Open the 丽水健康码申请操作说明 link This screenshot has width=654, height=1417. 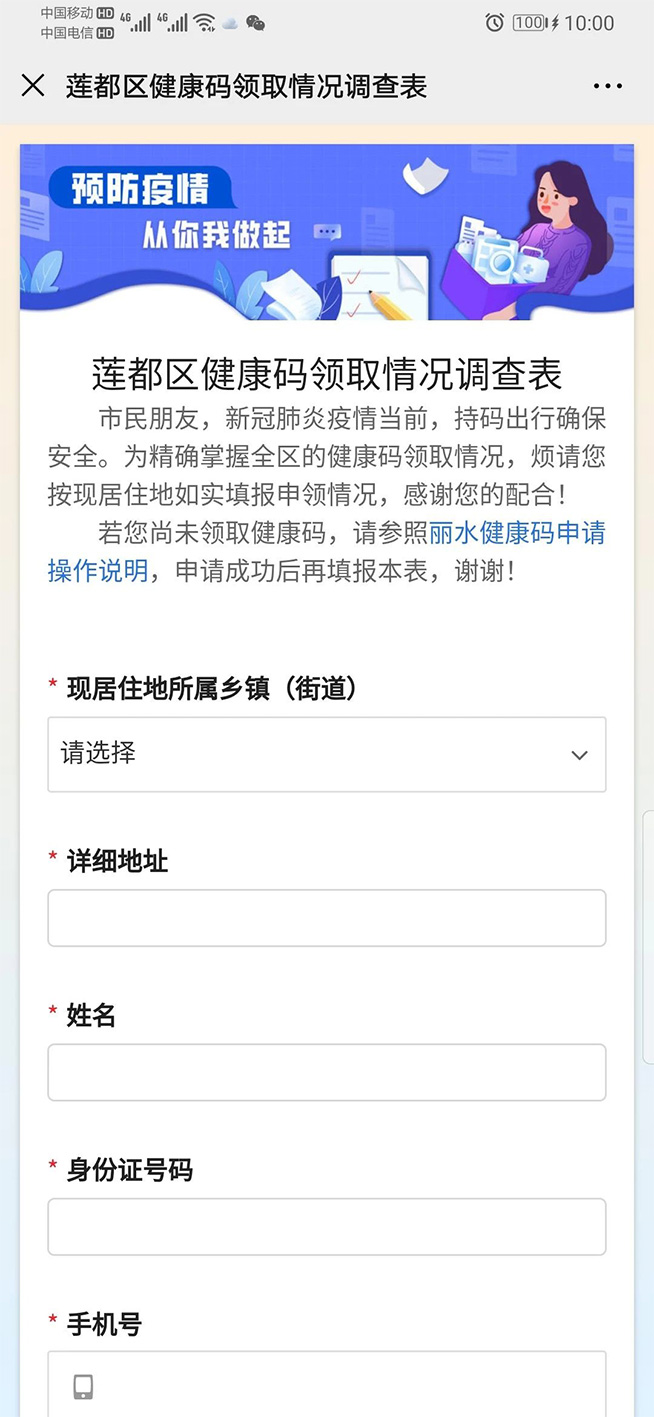(517, 533)
